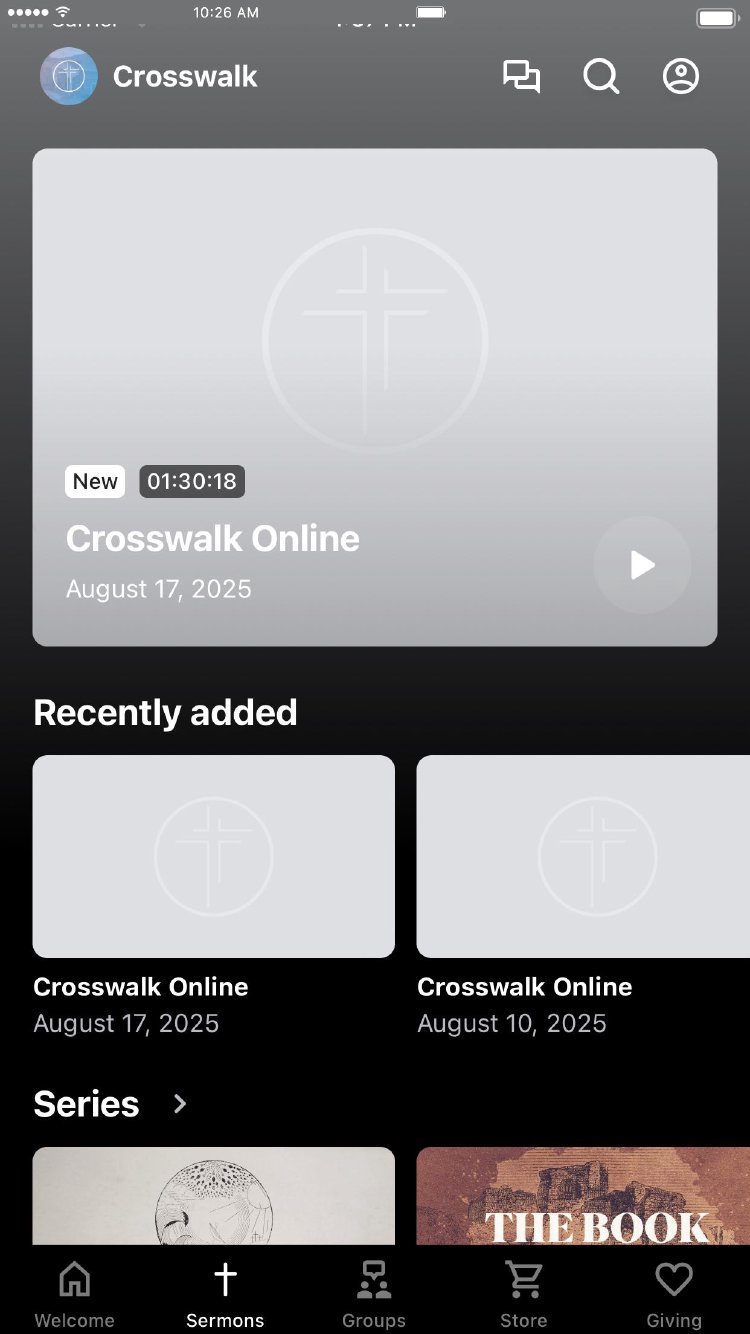Open the Giving tab
750x1334 pixels.
[674, 1293]
